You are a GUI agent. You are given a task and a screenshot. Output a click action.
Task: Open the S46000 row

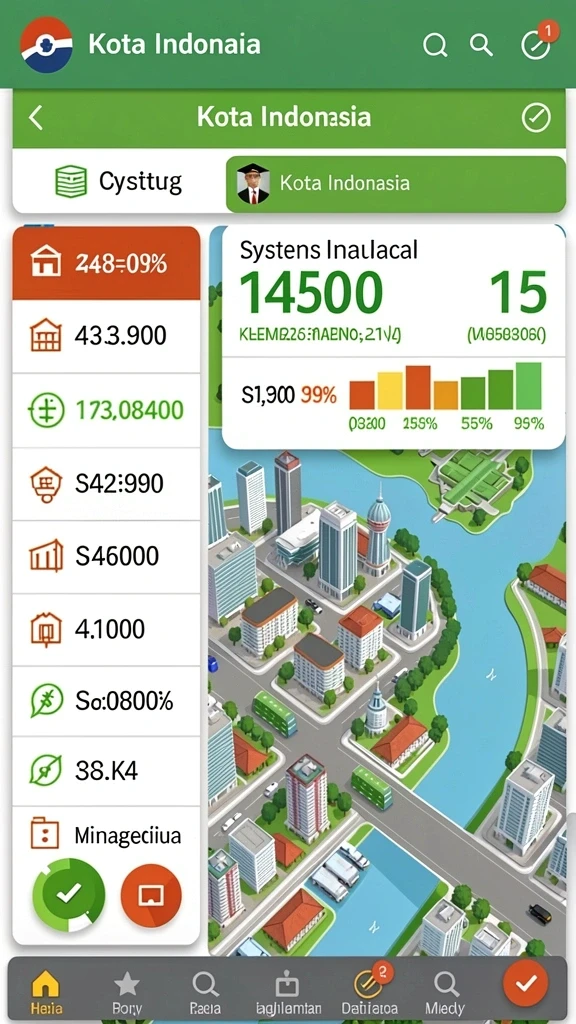point(106,556)
